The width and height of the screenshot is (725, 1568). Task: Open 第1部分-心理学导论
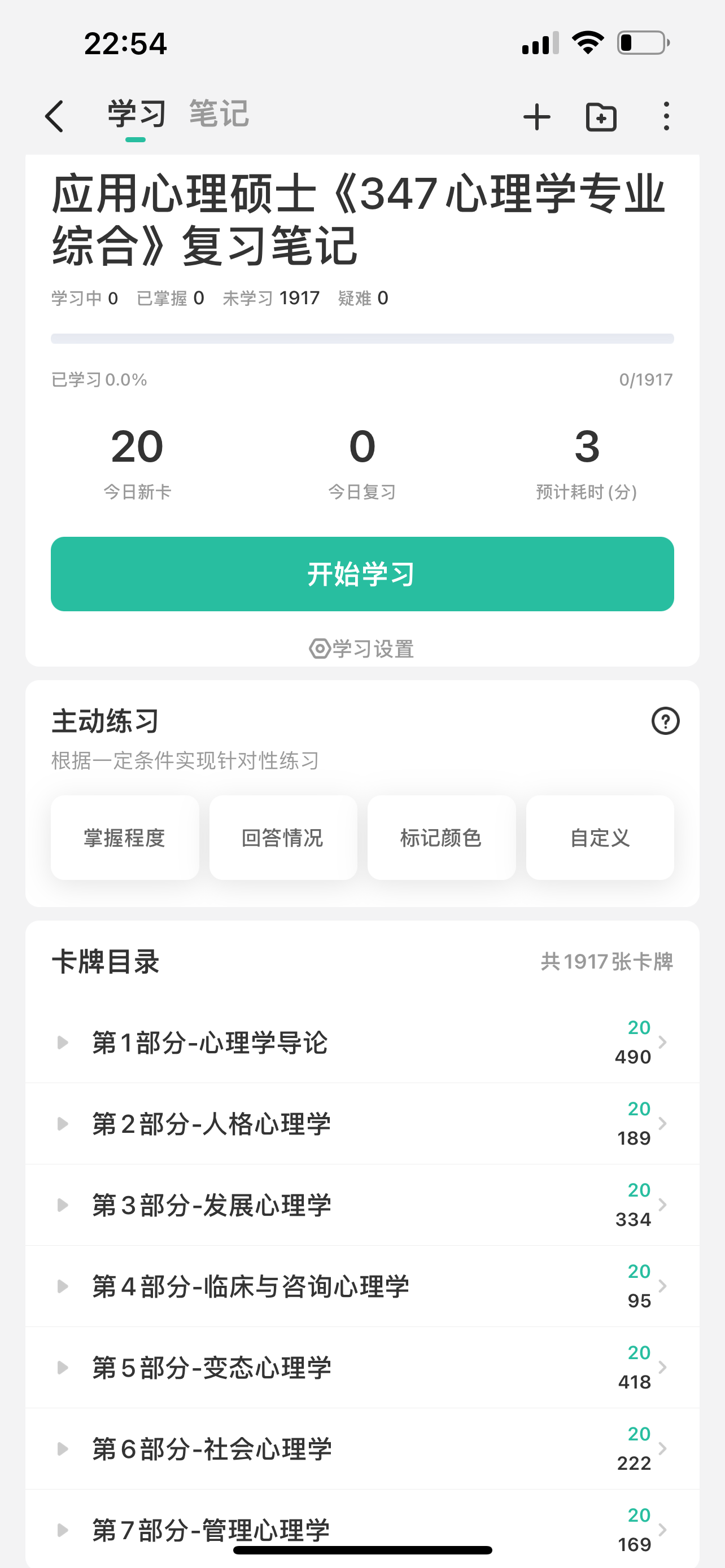pyautogui.click(x=362, y=1042)
